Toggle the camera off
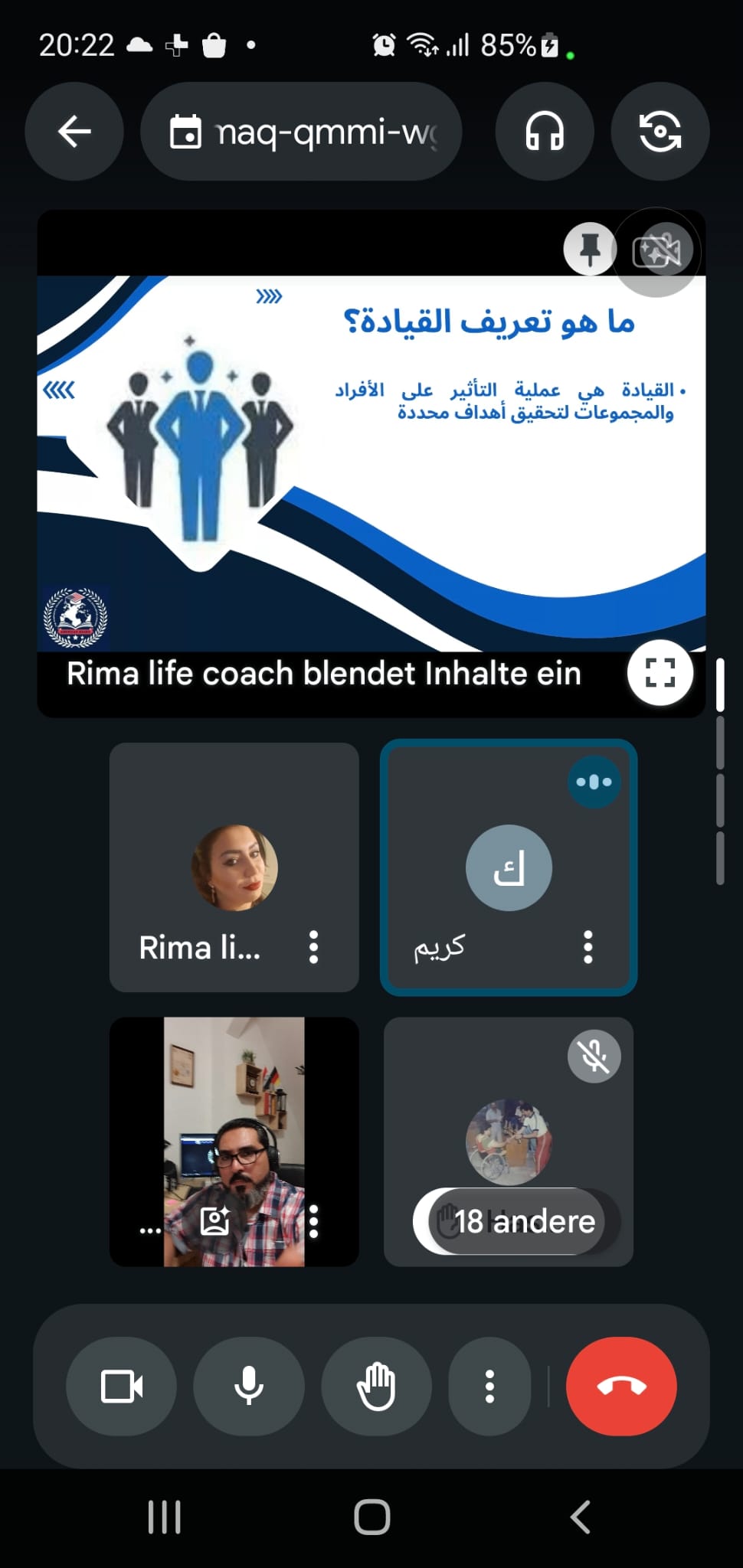Viewport: 743px width, 1568px height. [x=122, y=1387]
